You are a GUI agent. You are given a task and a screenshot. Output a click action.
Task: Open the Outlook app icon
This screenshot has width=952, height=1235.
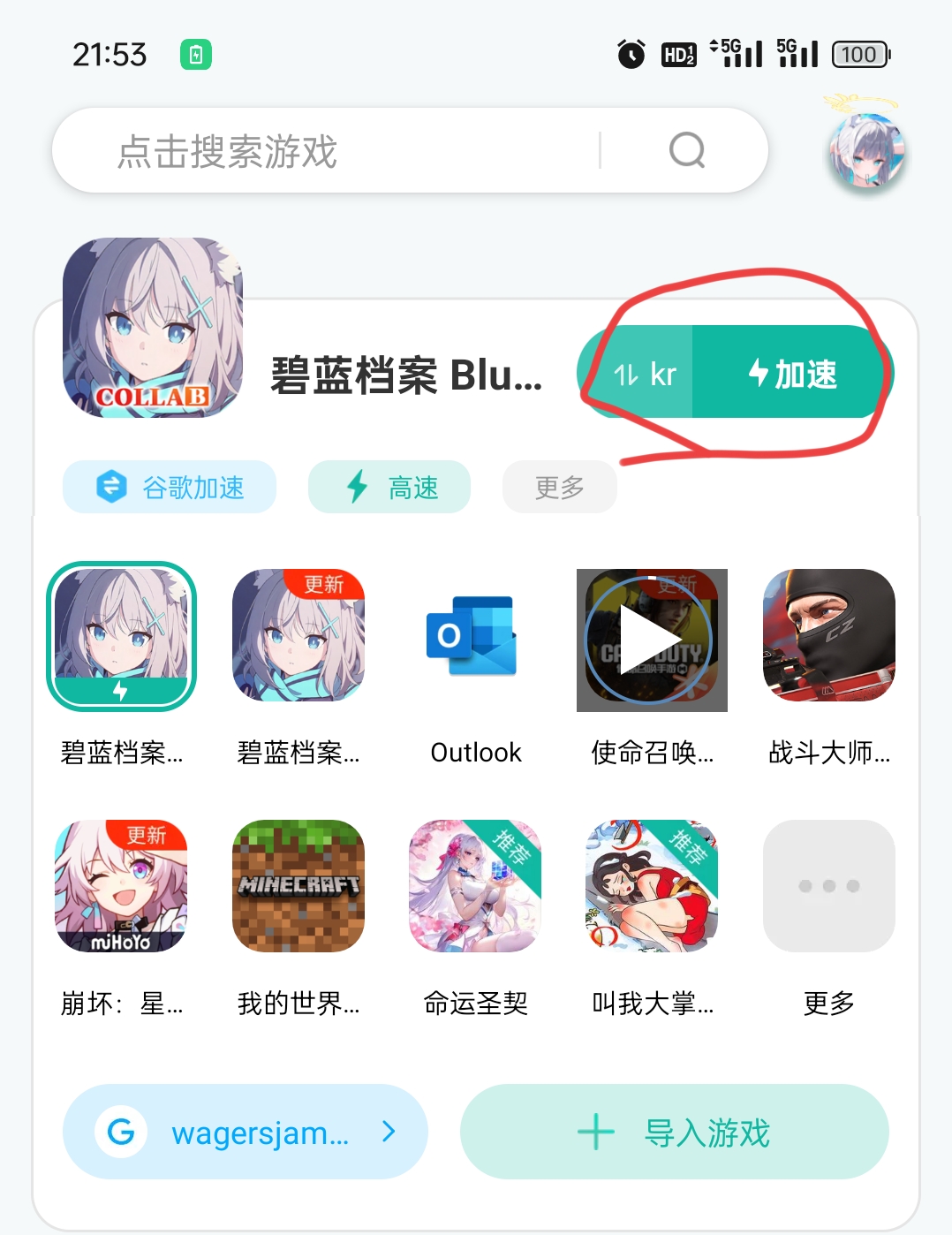pyautogui.click(x=475, y=636)
